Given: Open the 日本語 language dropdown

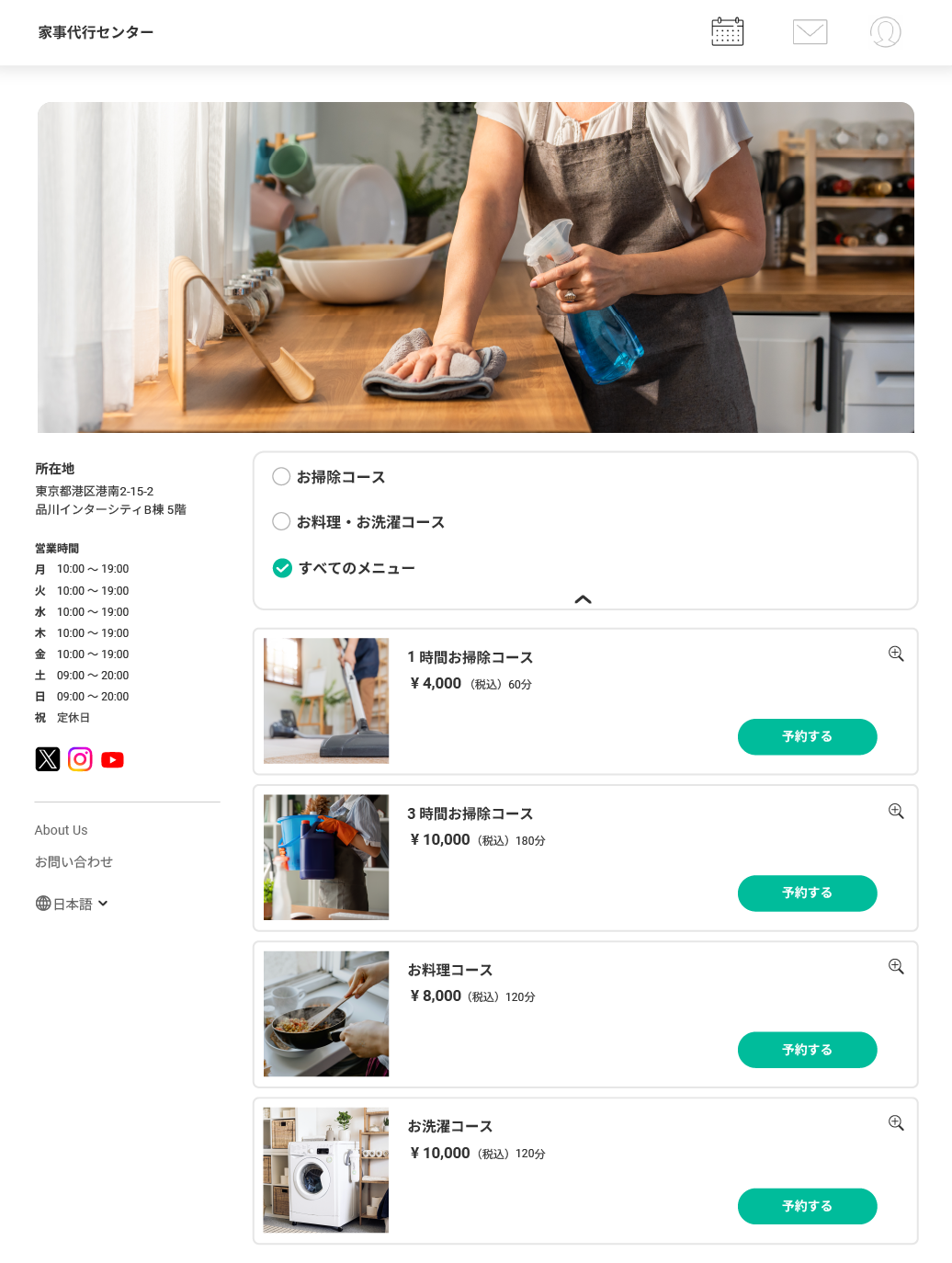Looking at the screenshot, I should tap(73, 904).
